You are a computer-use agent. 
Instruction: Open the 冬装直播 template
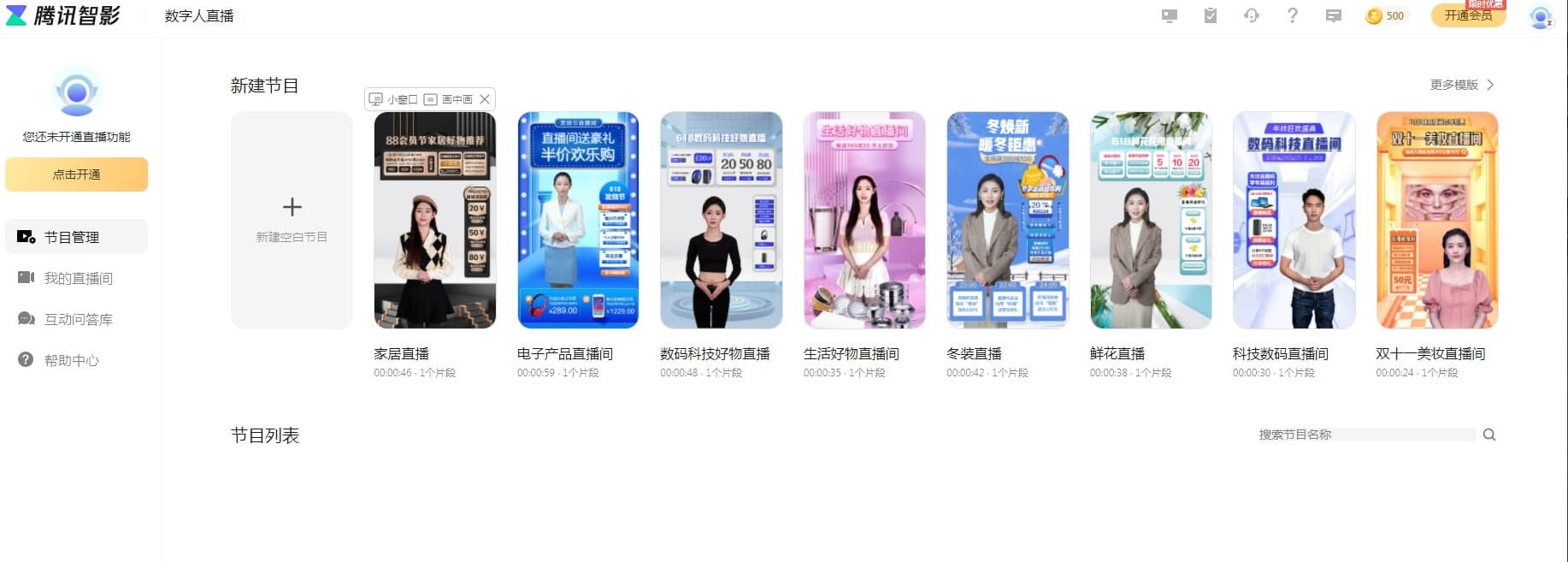tap(1007, 220)
